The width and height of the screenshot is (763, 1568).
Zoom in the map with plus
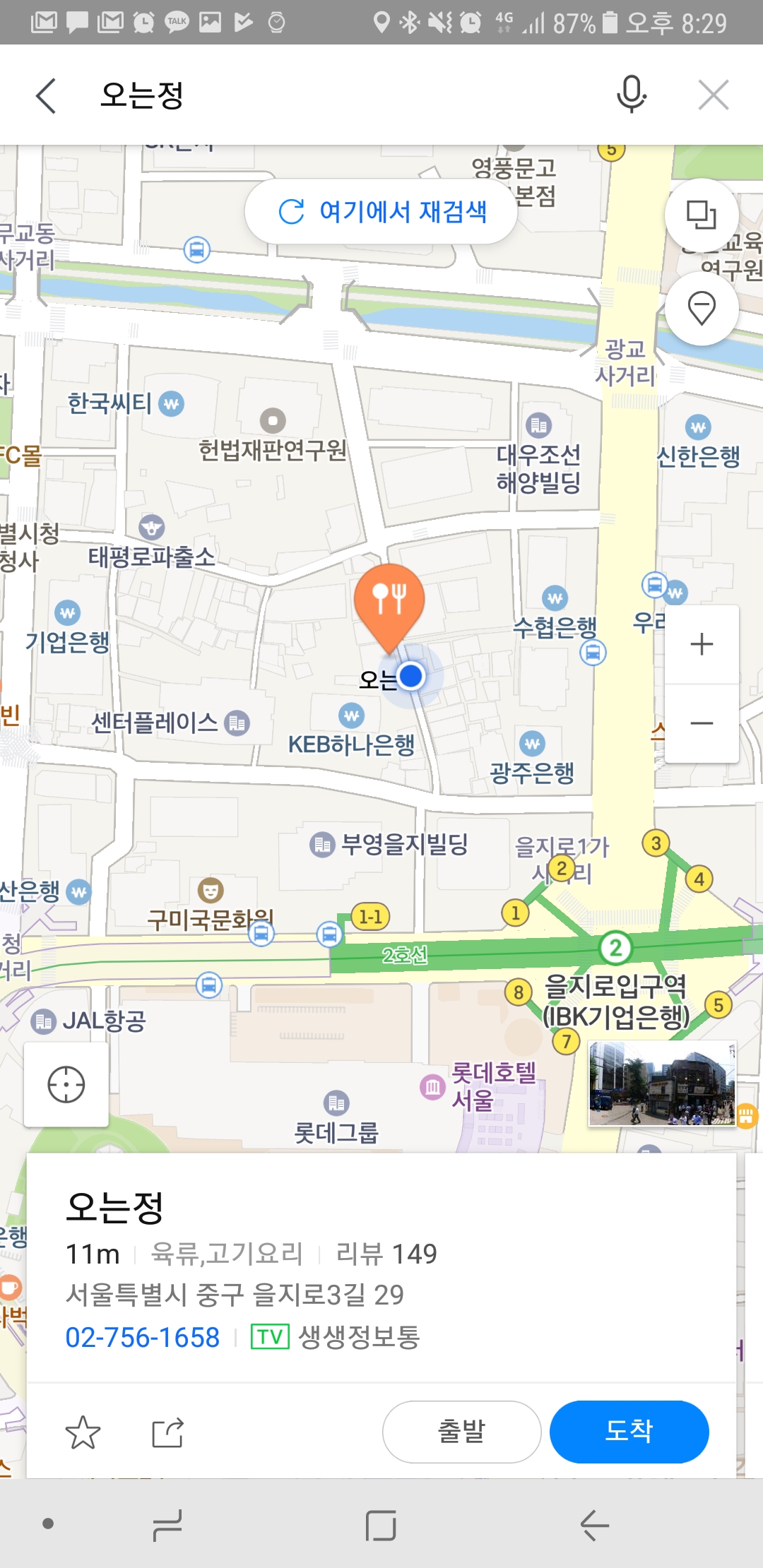click(702, 644)
